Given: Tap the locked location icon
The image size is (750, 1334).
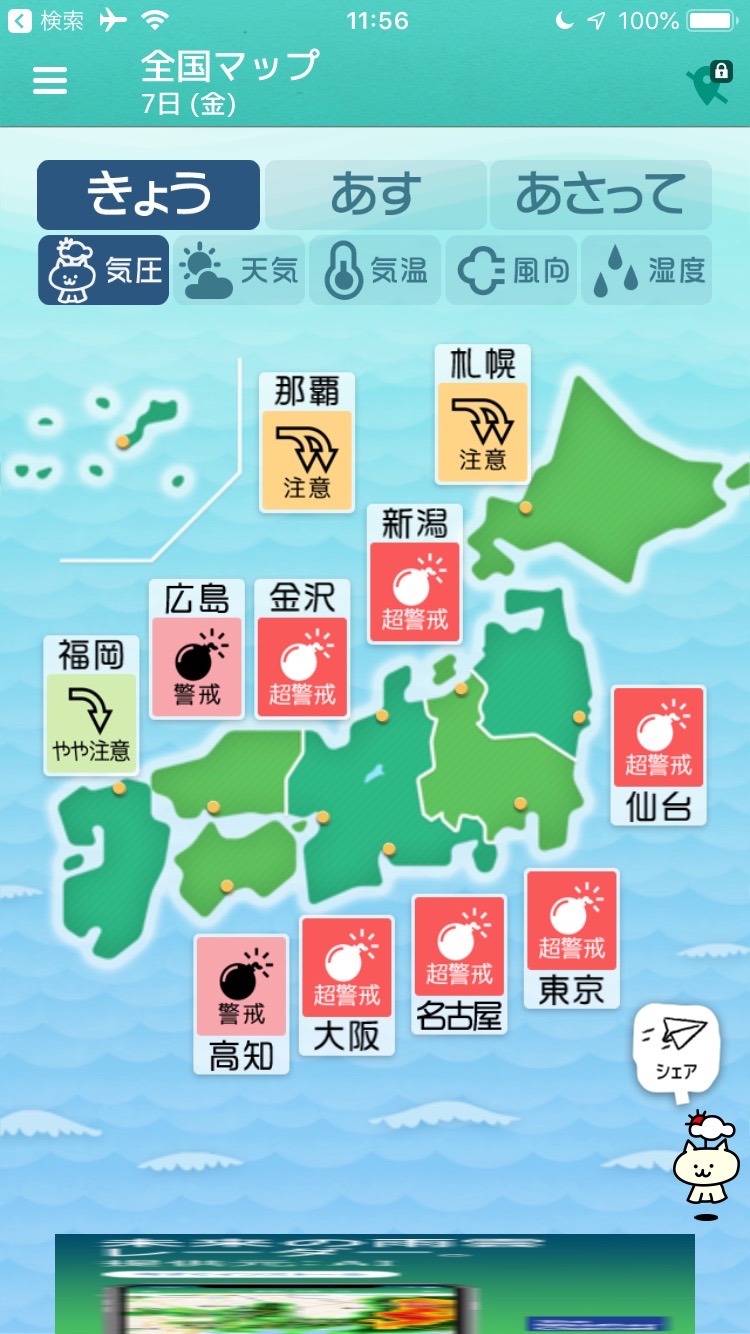Looking at the screenshot, I should click(x=708, y=84).
